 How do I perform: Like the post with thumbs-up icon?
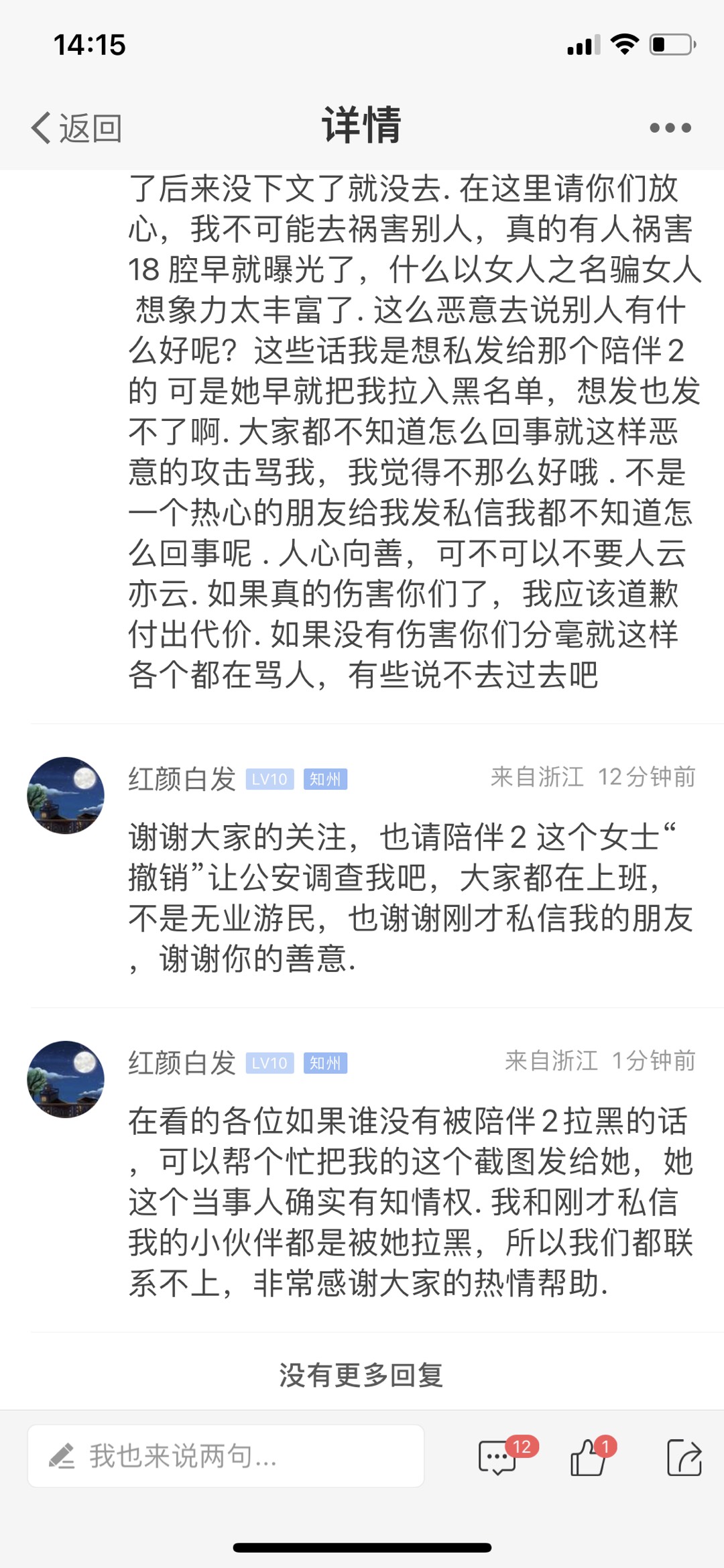pos(589,1457)
